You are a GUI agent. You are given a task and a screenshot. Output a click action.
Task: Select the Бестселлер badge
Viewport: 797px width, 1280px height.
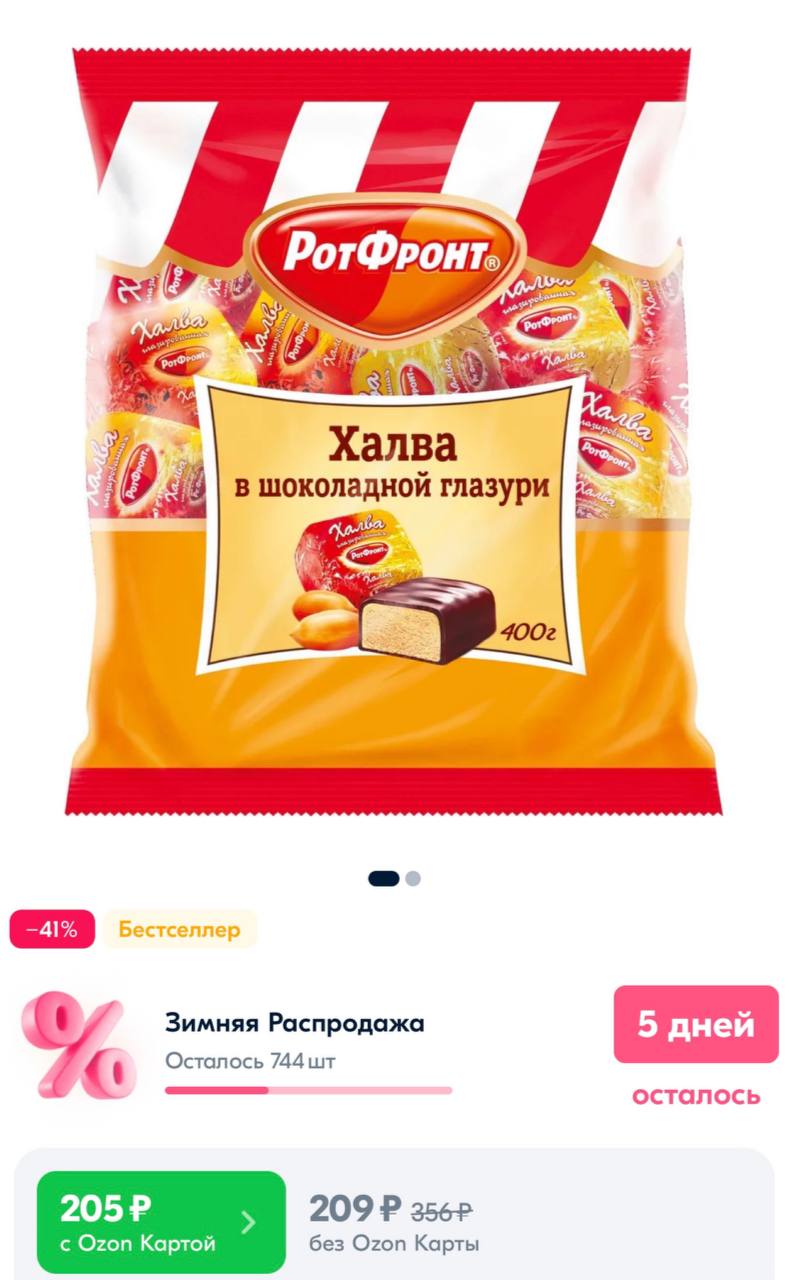pyautogui.click(x=180, y=930)
